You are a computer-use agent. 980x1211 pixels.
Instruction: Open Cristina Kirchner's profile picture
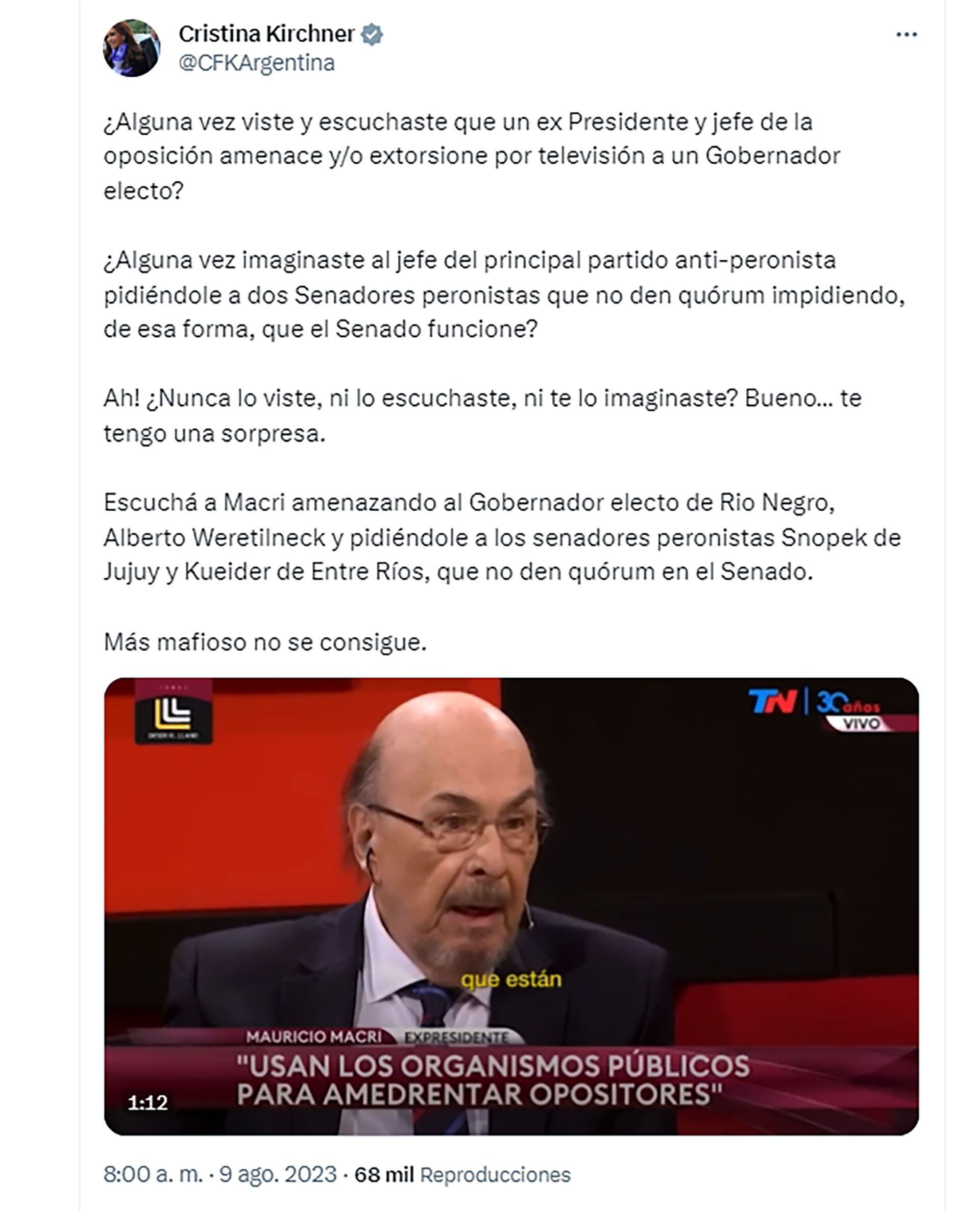pyautogui.click(x=132, y=48)
